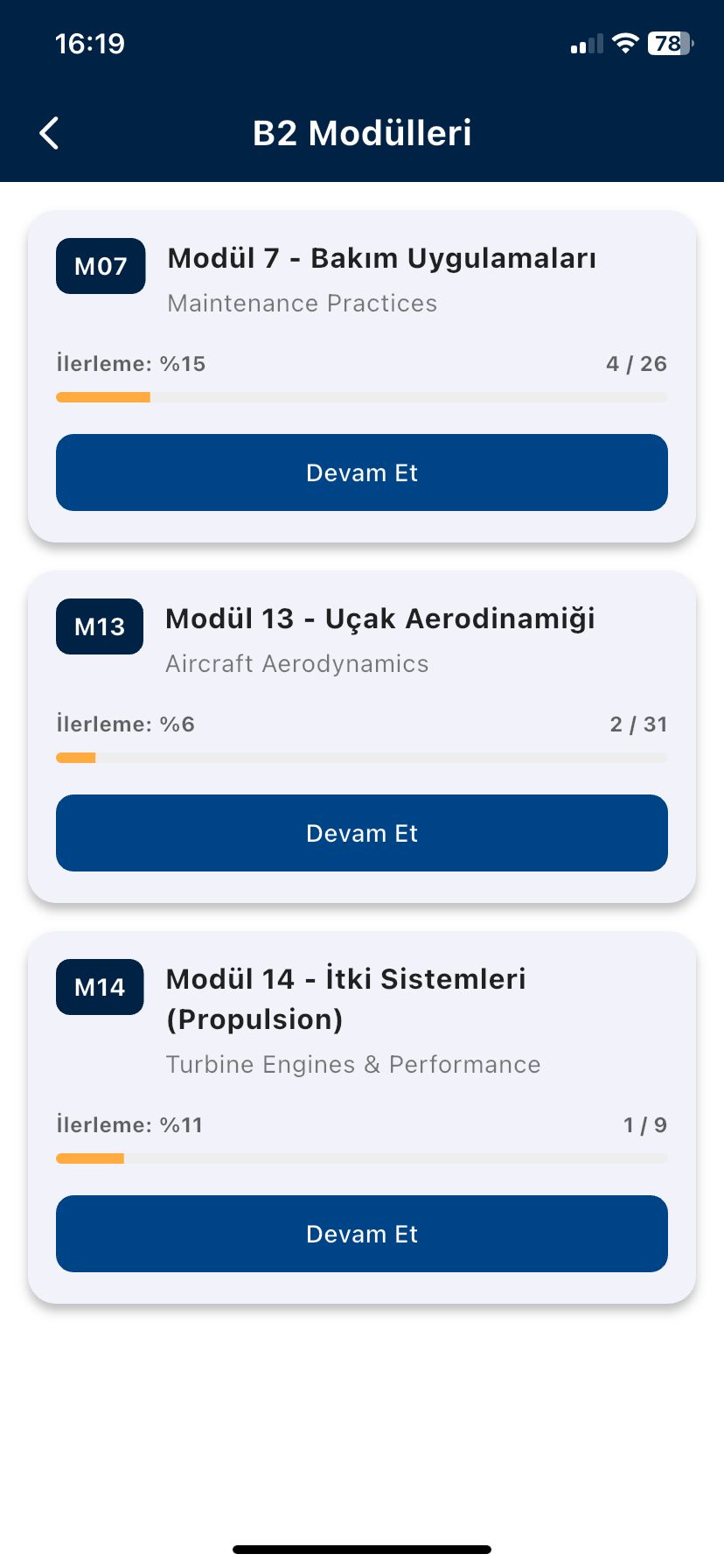Tap the %6 progress bar of Modül 13
Image resolution: width=724 pixels, height=1568 pixels.
pos(361,758)
